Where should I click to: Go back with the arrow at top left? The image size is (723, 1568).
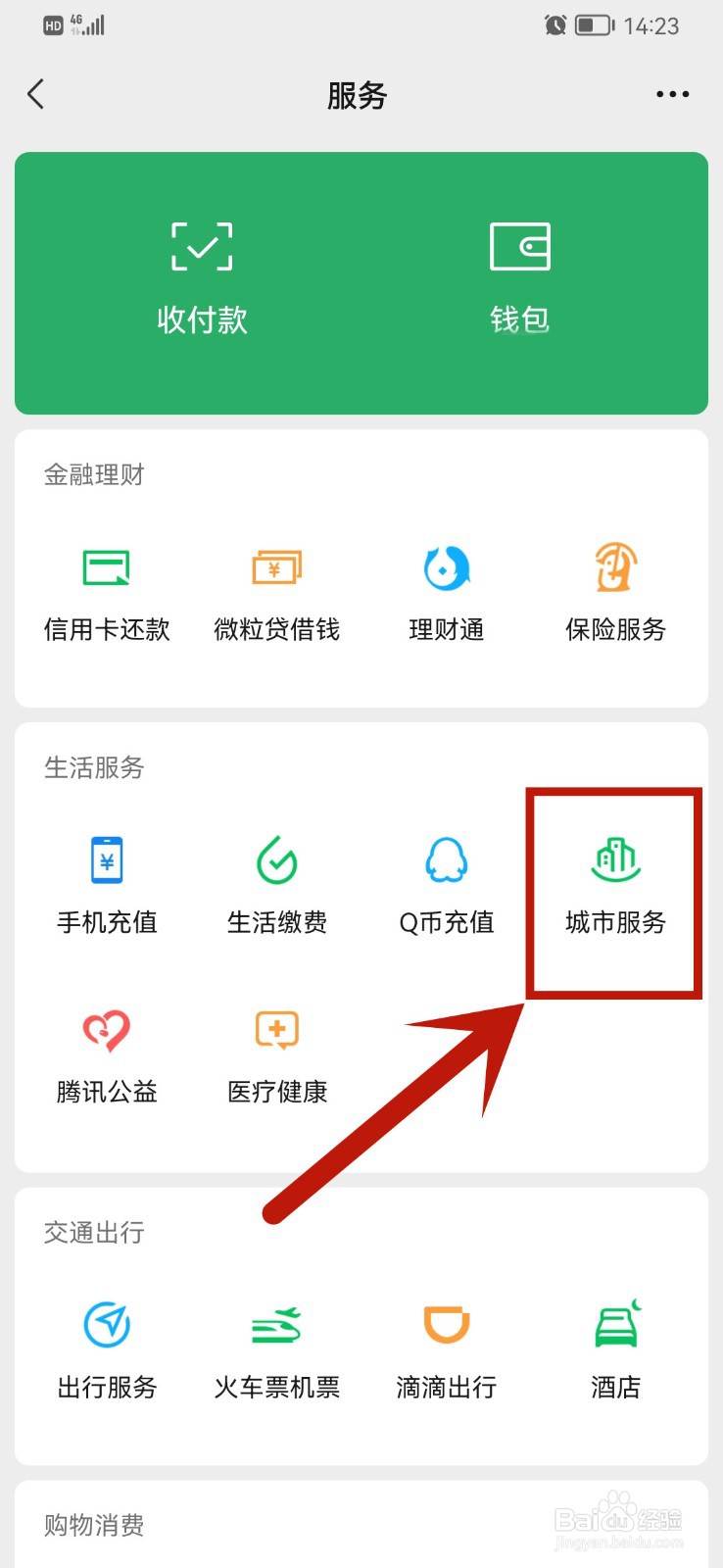pyautogui.click(x=35, y=94)
